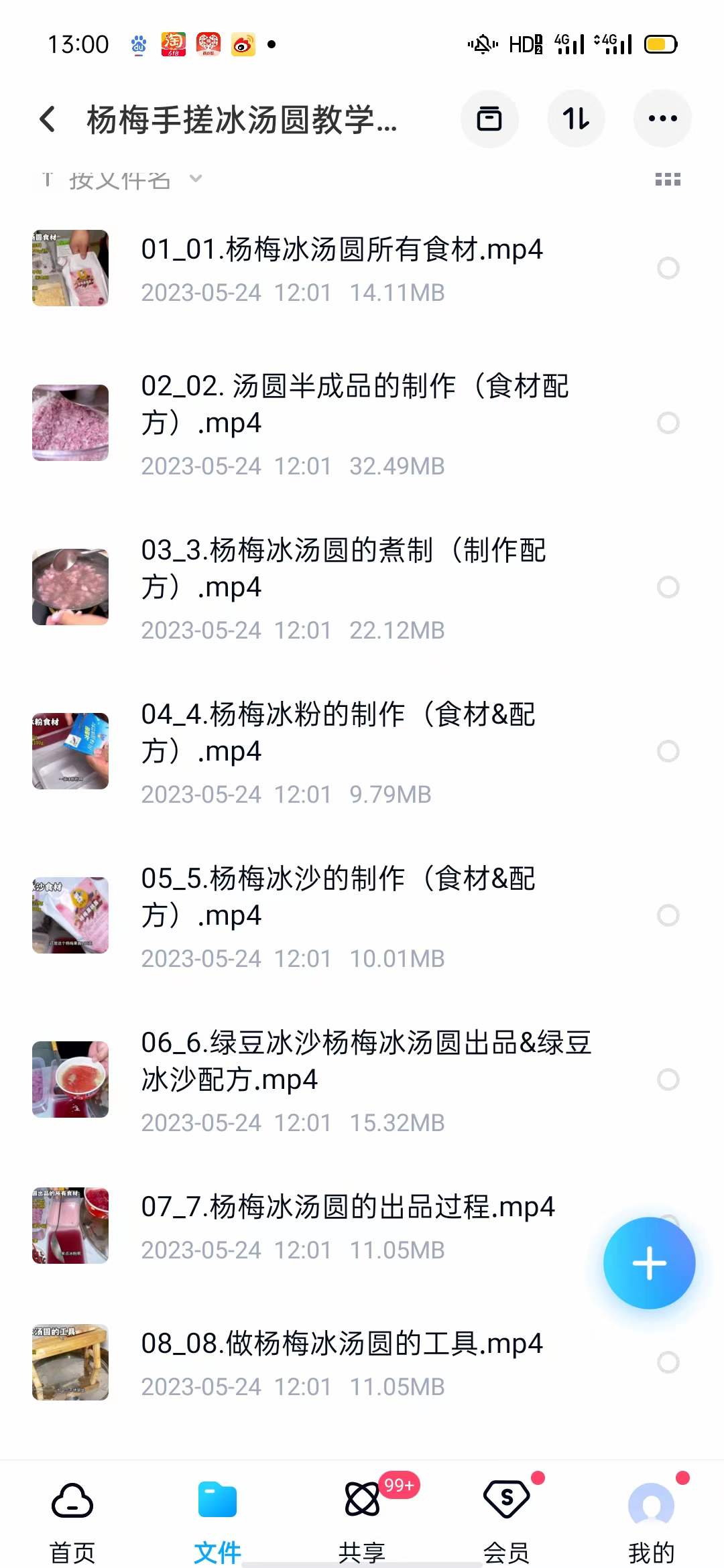Open the transfer list box icon
This screenshot has width=724, height=1568.
click(489, 118)
